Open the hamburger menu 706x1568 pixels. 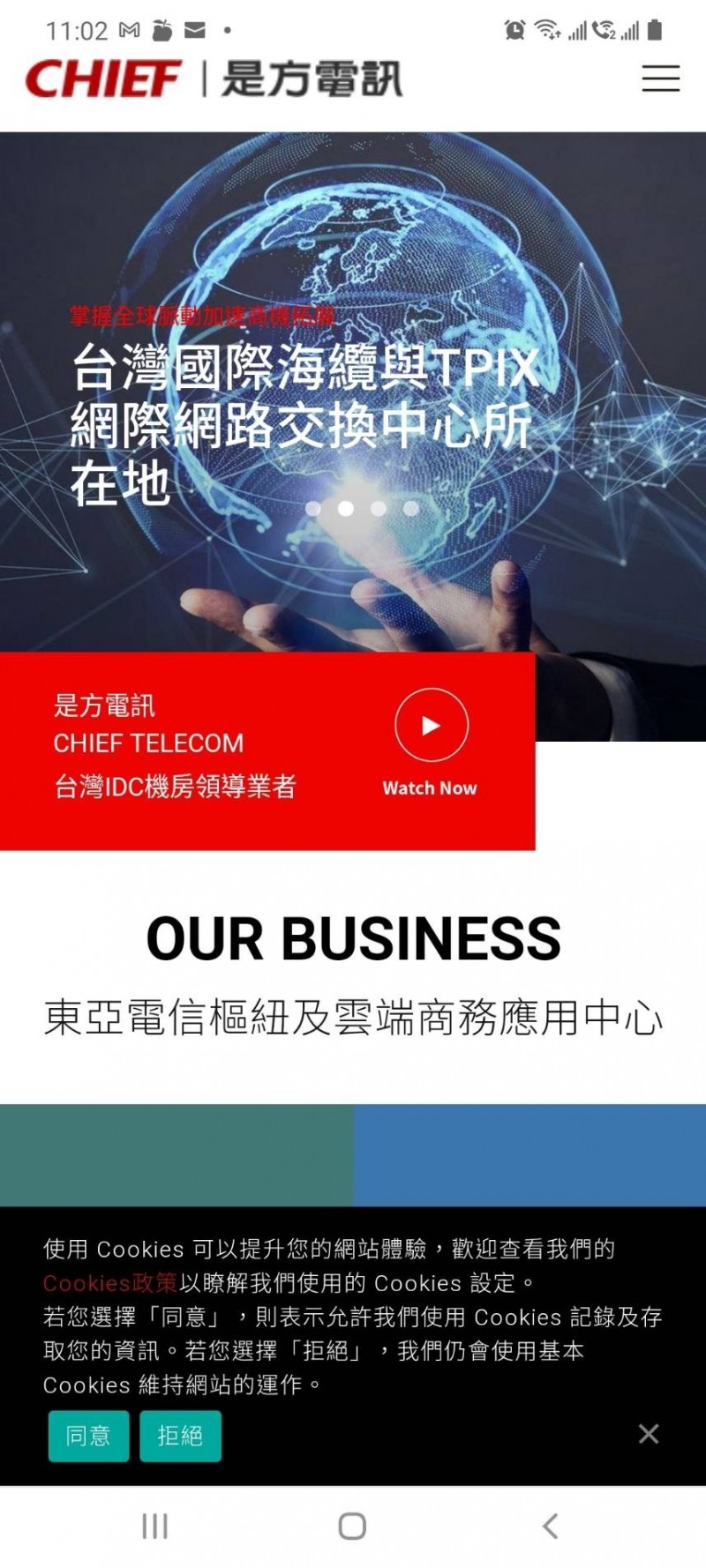pyautogui.click(x=660, y=78)
